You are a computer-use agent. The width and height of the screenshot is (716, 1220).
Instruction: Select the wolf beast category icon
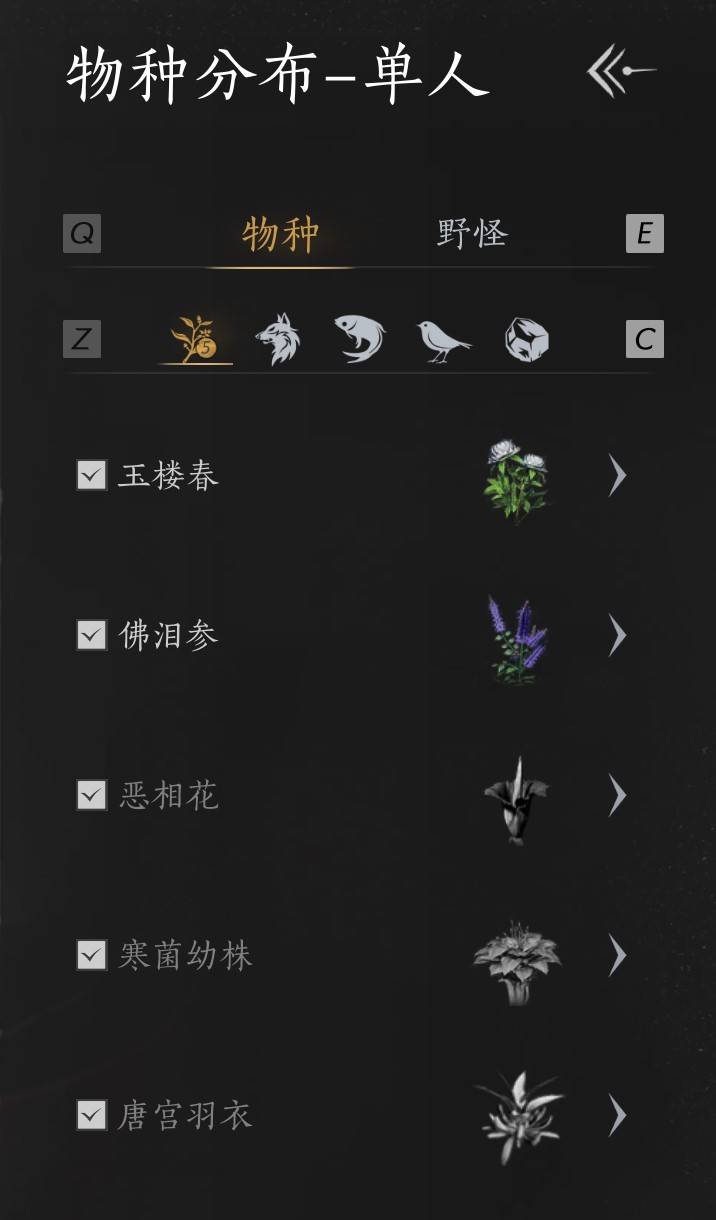277,339
